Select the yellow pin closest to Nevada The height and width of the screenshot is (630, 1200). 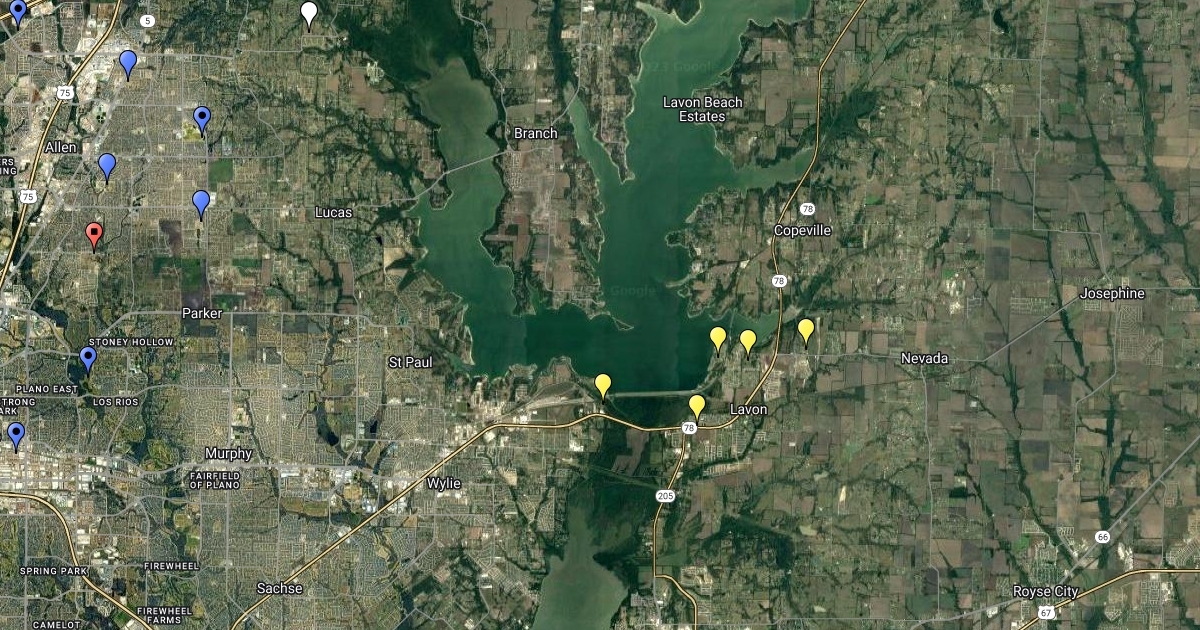(x=806, y=329)
